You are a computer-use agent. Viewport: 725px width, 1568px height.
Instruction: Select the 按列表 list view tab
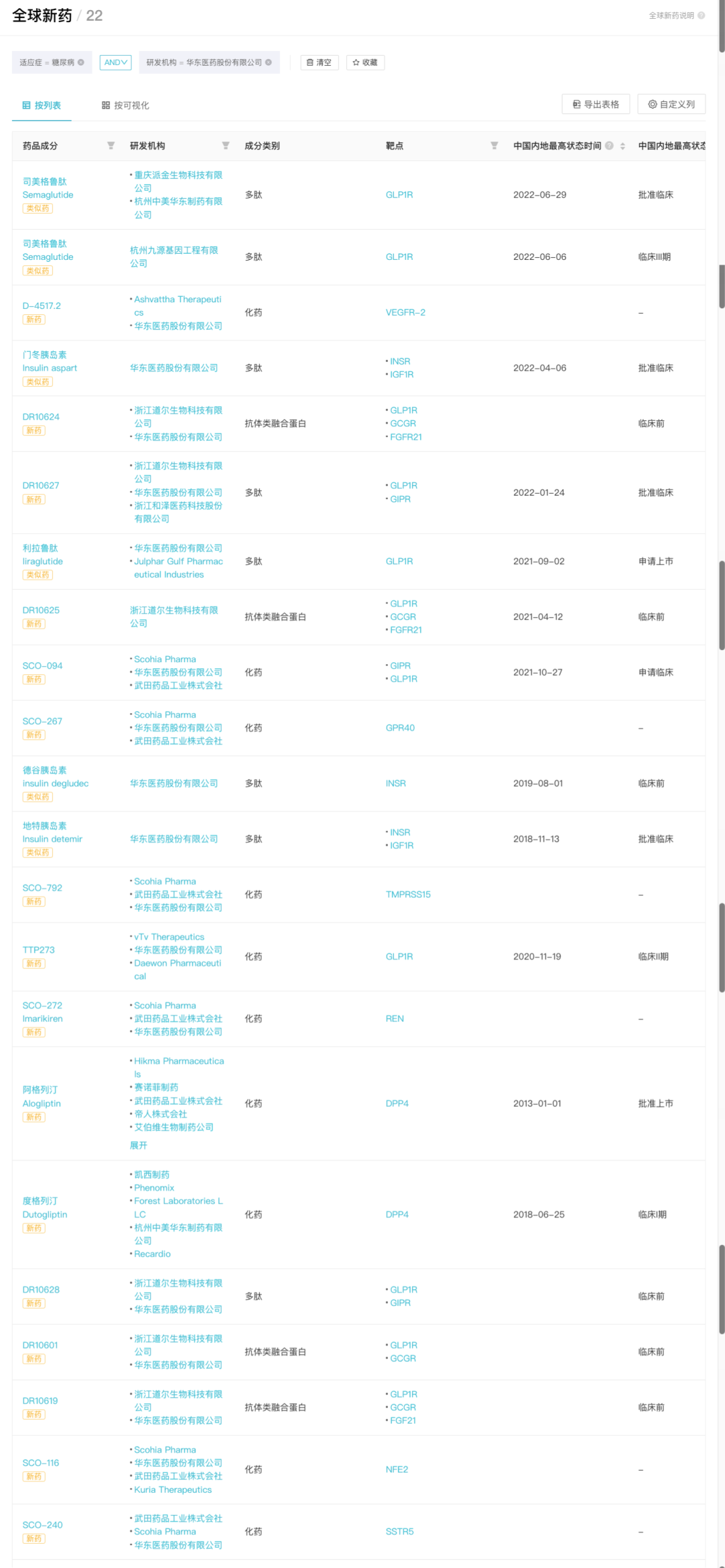(x=42, y=105)
